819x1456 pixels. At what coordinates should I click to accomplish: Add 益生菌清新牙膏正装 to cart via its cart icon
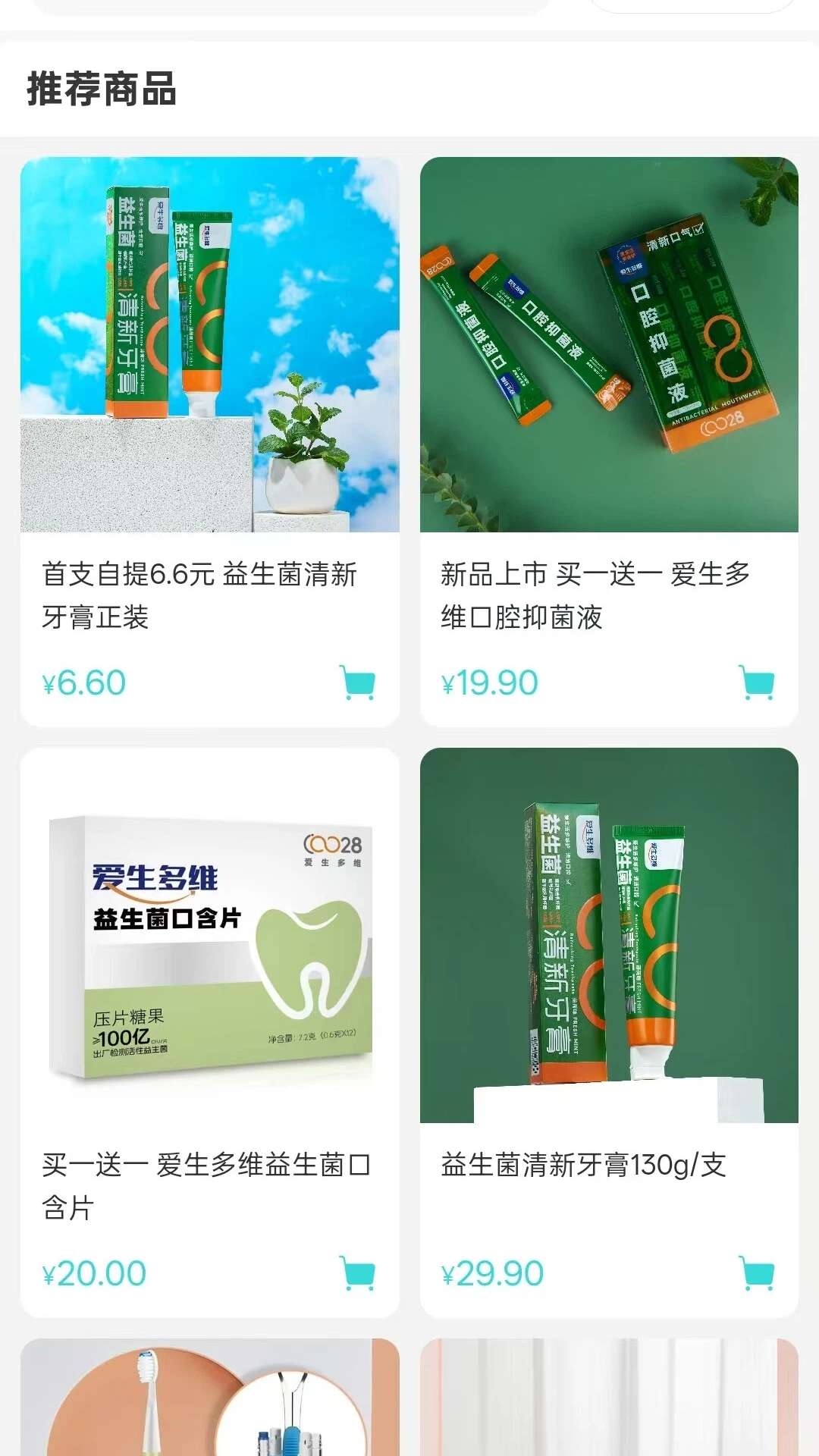tap(360, 683)
